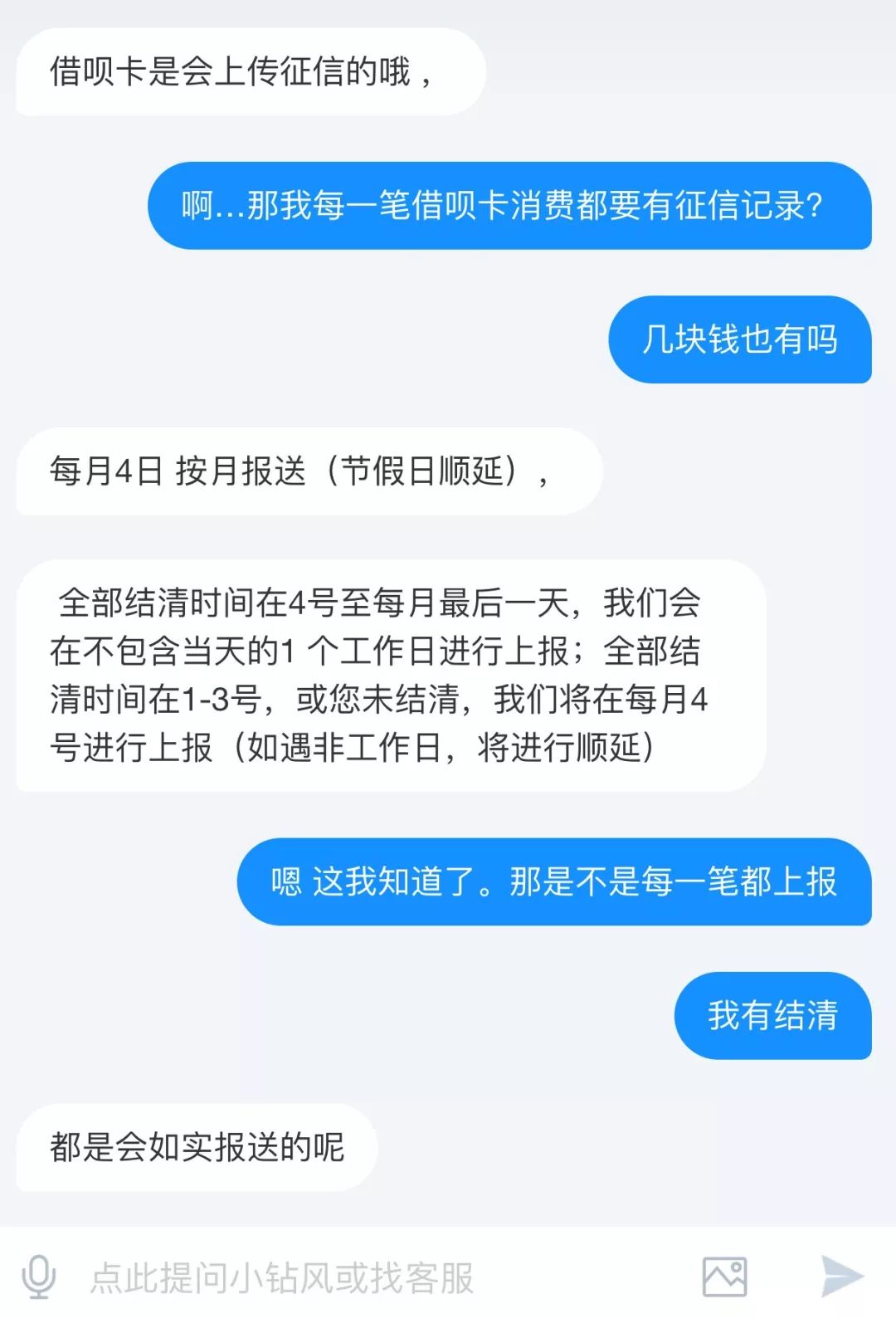Open the image picker icon
Viewport: 896px width, 1318px height.
(724, 1277)
